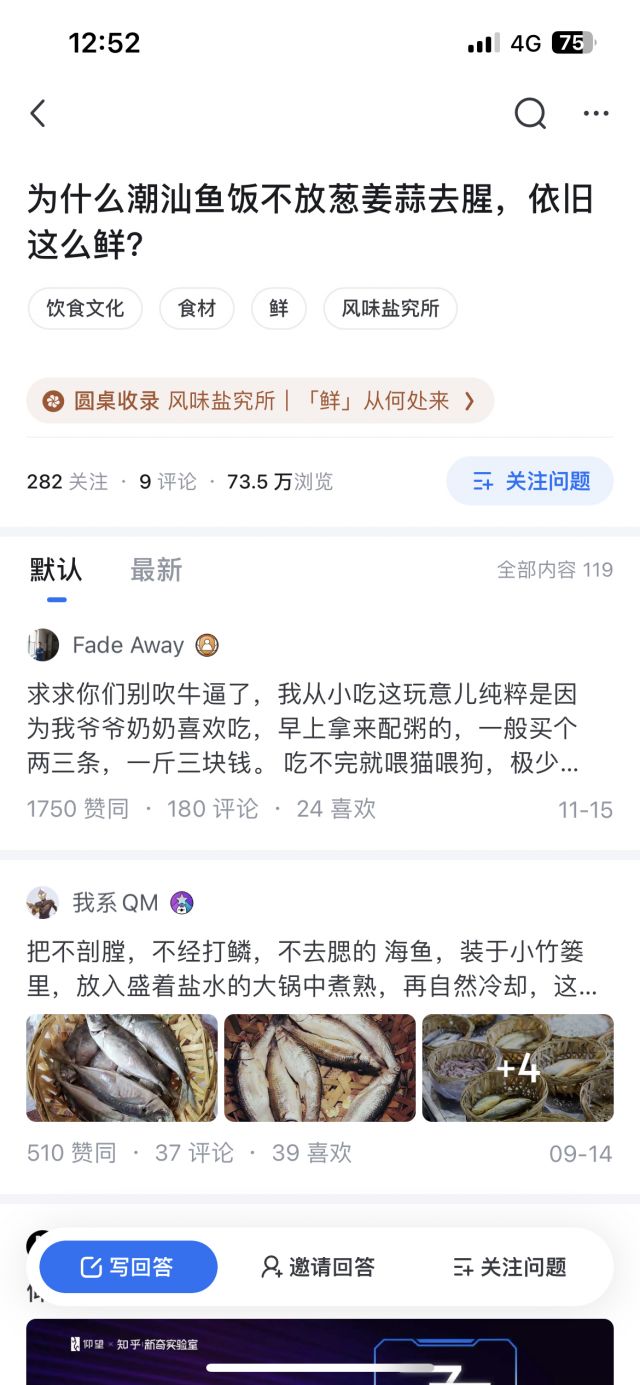Open the 圆桌收录 风味盐究所 banner
640x1385 pixels.
coord(260,401)
